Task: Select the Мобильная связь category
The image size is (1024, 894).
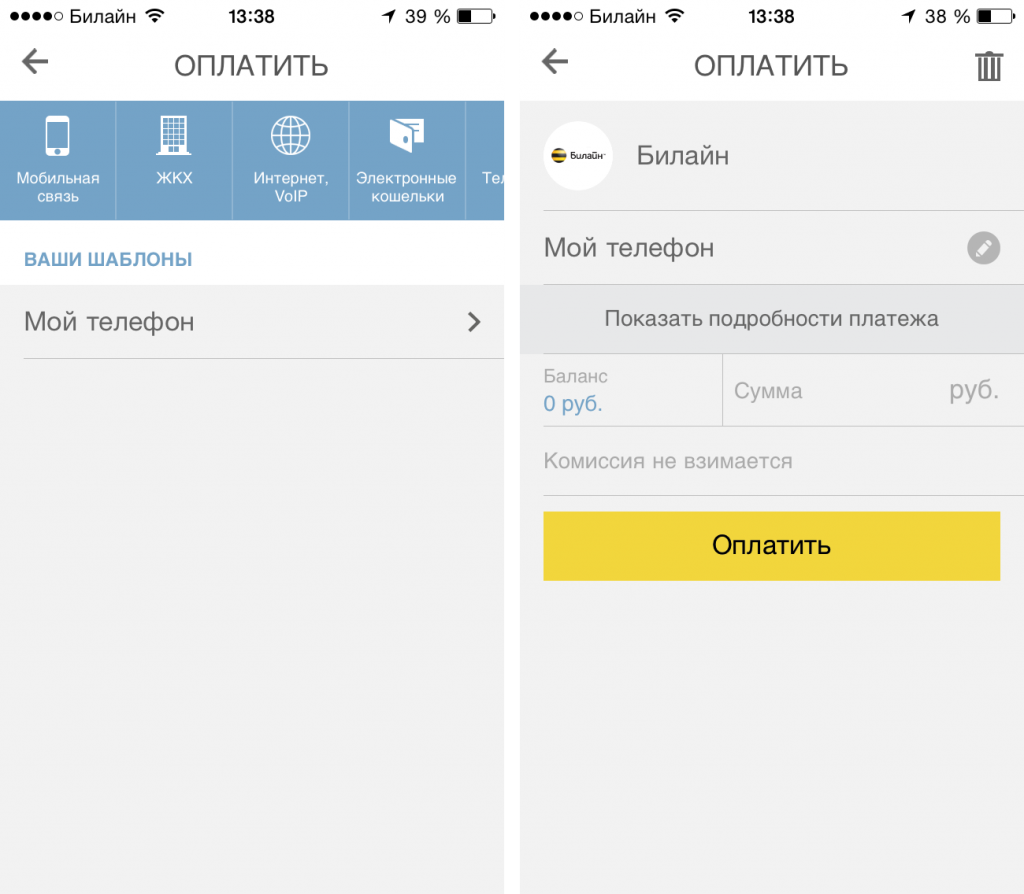Action: [x=58, y=160]
